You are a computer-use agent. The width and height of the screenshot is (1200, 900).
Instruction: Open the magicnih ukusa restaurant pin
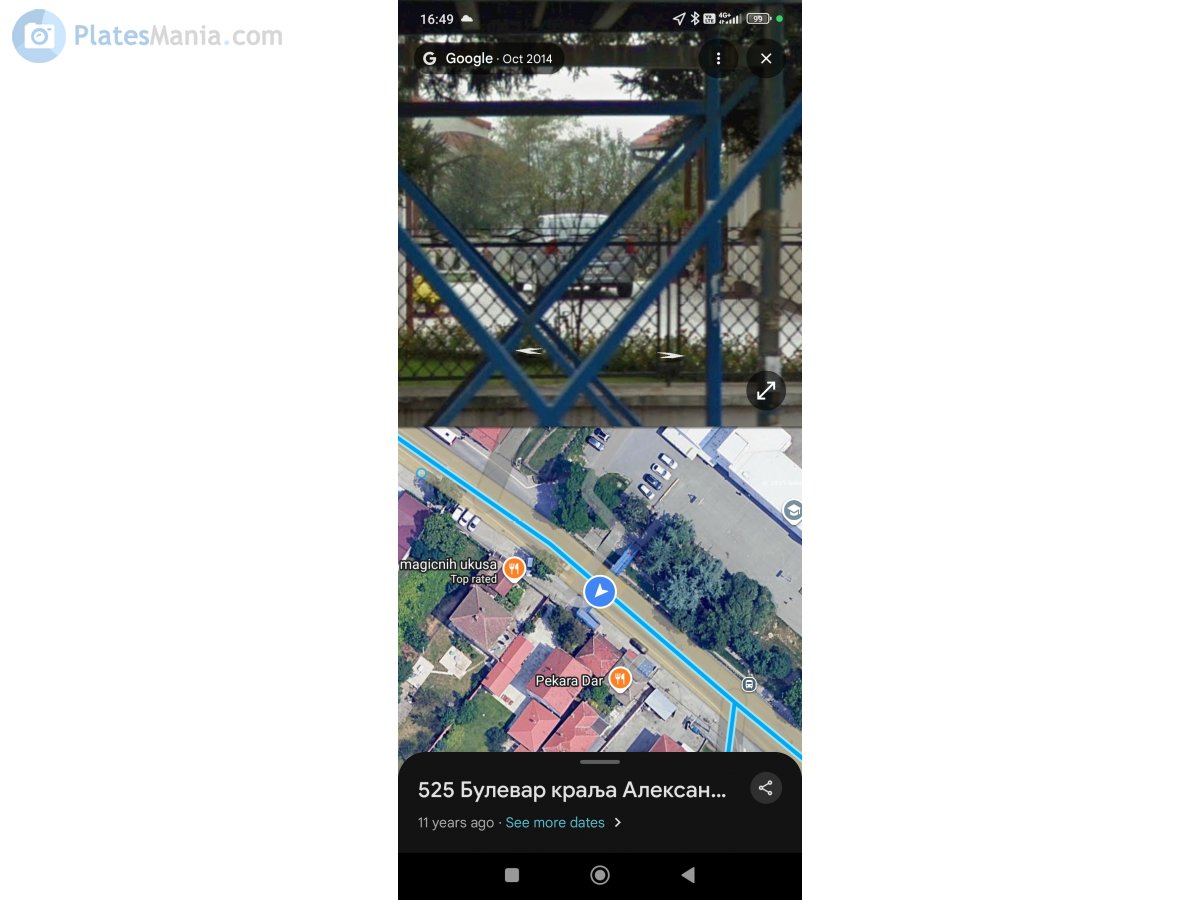click(x=514, y=569)
